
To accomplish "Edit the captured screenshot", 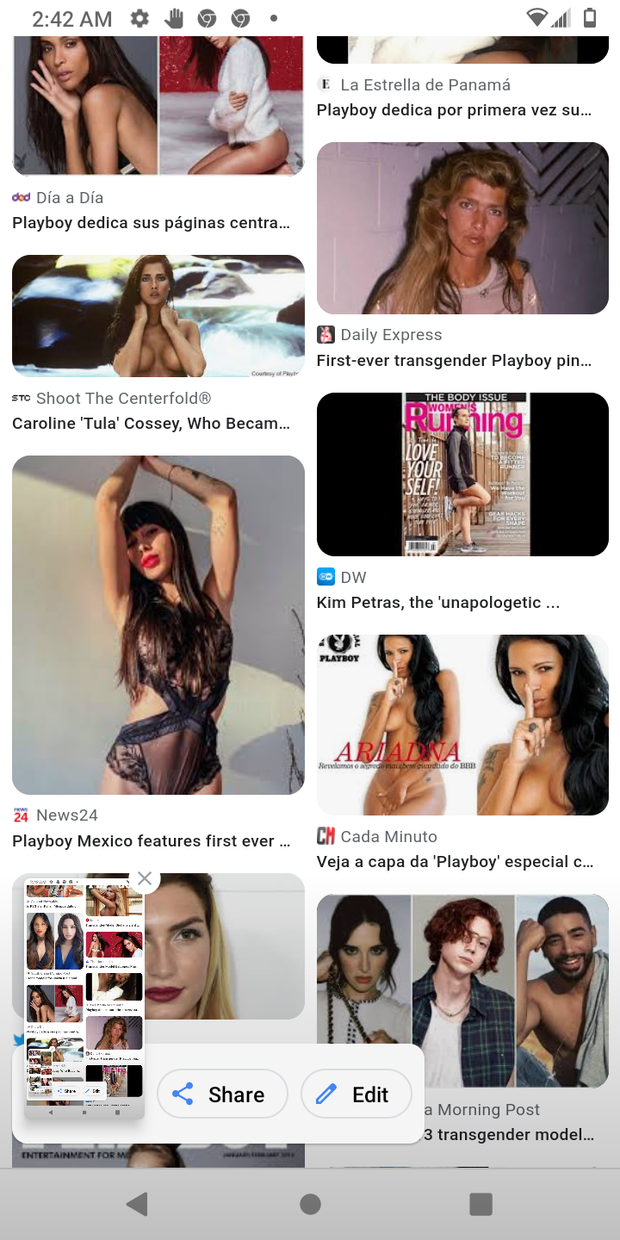I will click(357, 1094).
